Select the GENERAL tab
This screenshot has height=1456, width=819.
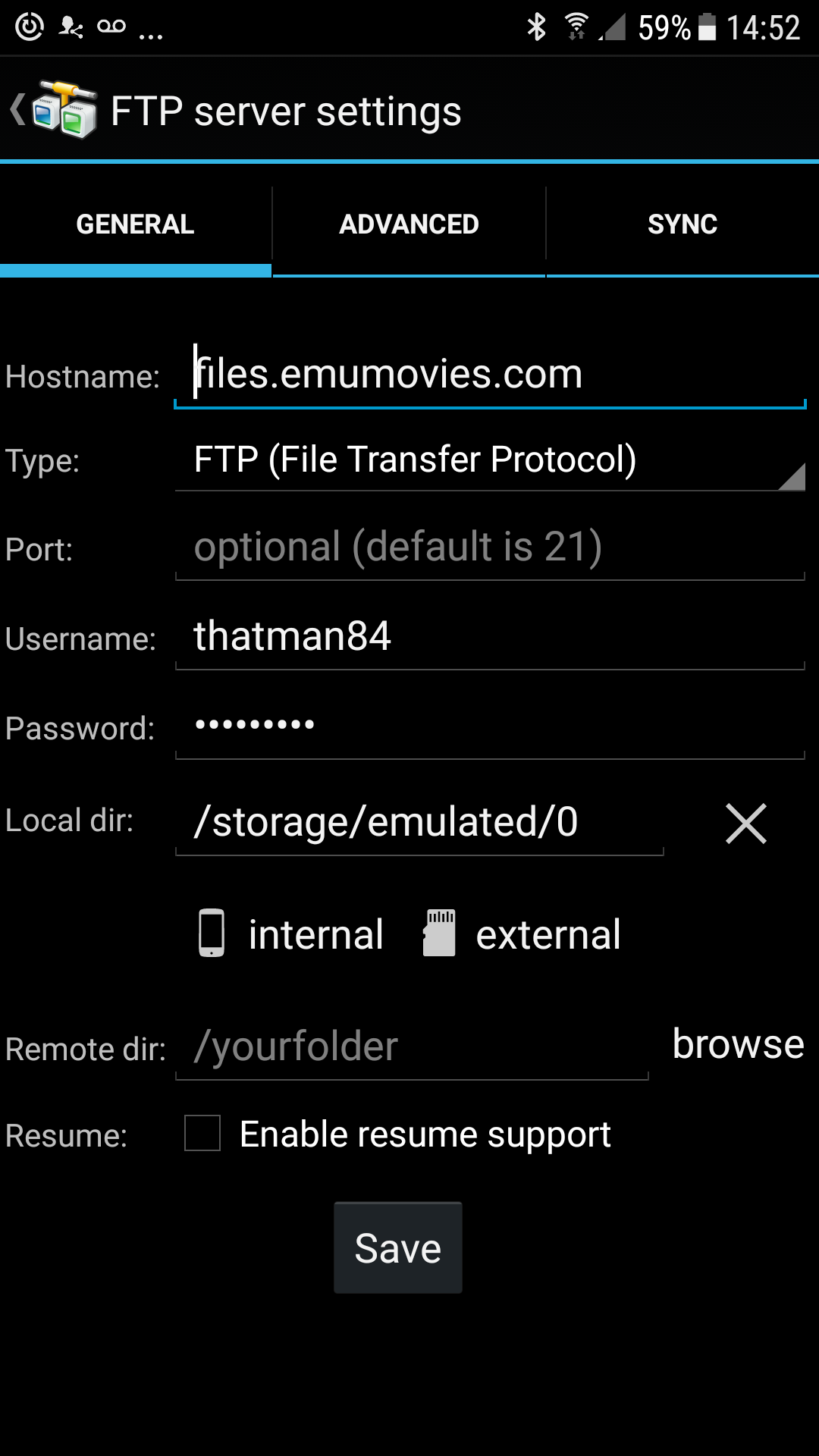tap(136, 224)
